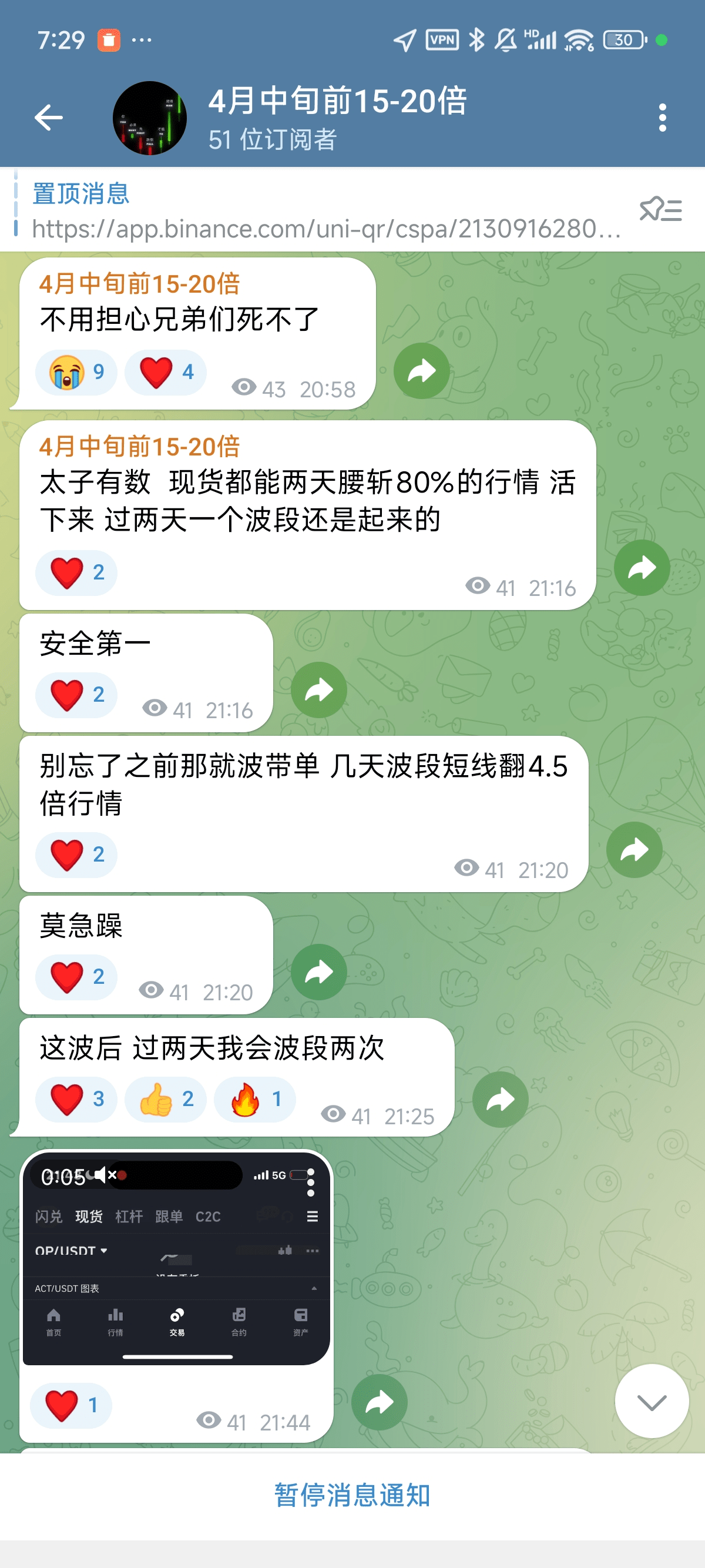705x1568 pixels.
Task: Forward the 莫急躁 message
Action: point(319,972)
